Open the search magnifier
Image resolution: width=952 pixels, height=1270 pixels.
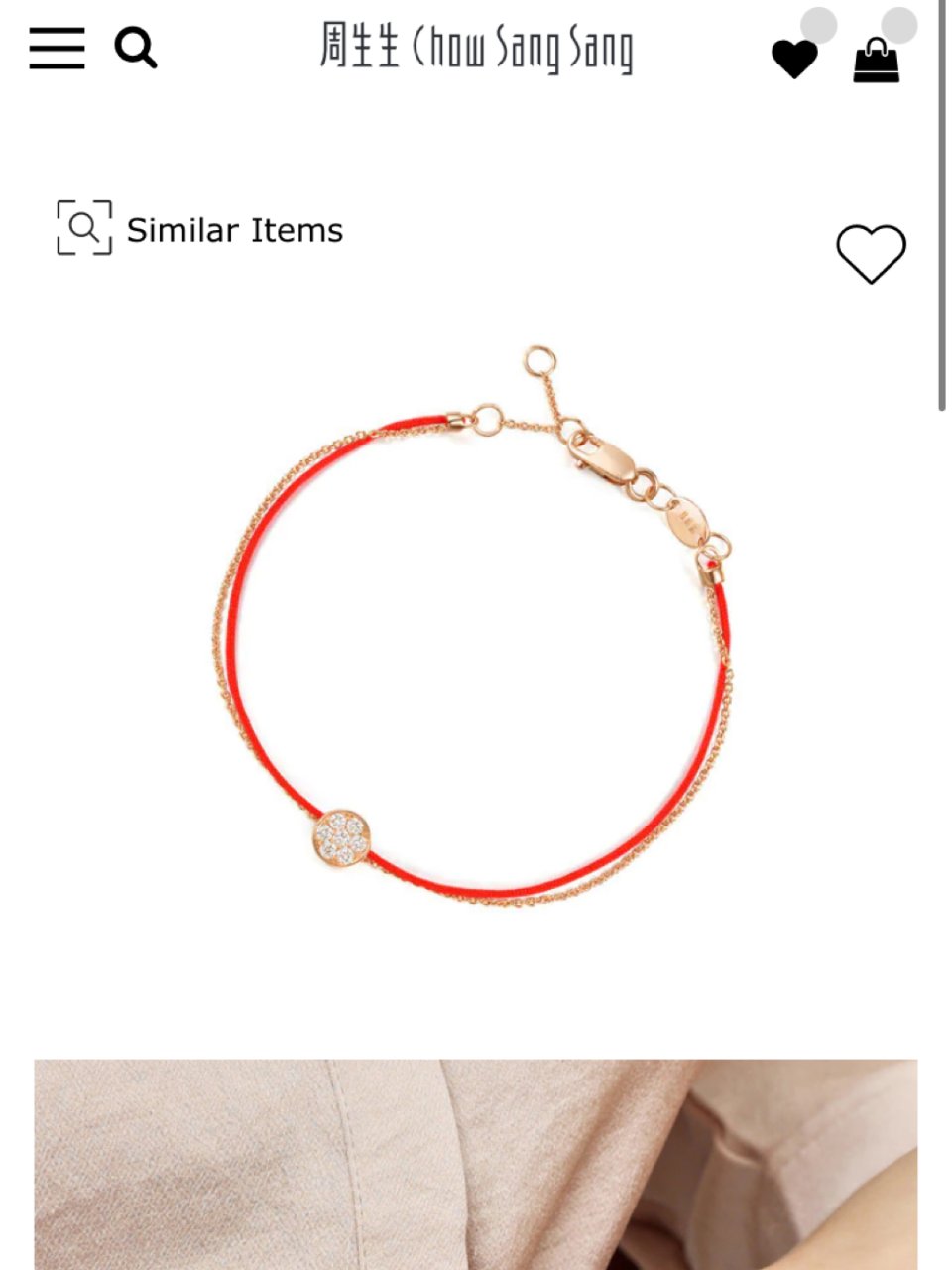(136, 48)
